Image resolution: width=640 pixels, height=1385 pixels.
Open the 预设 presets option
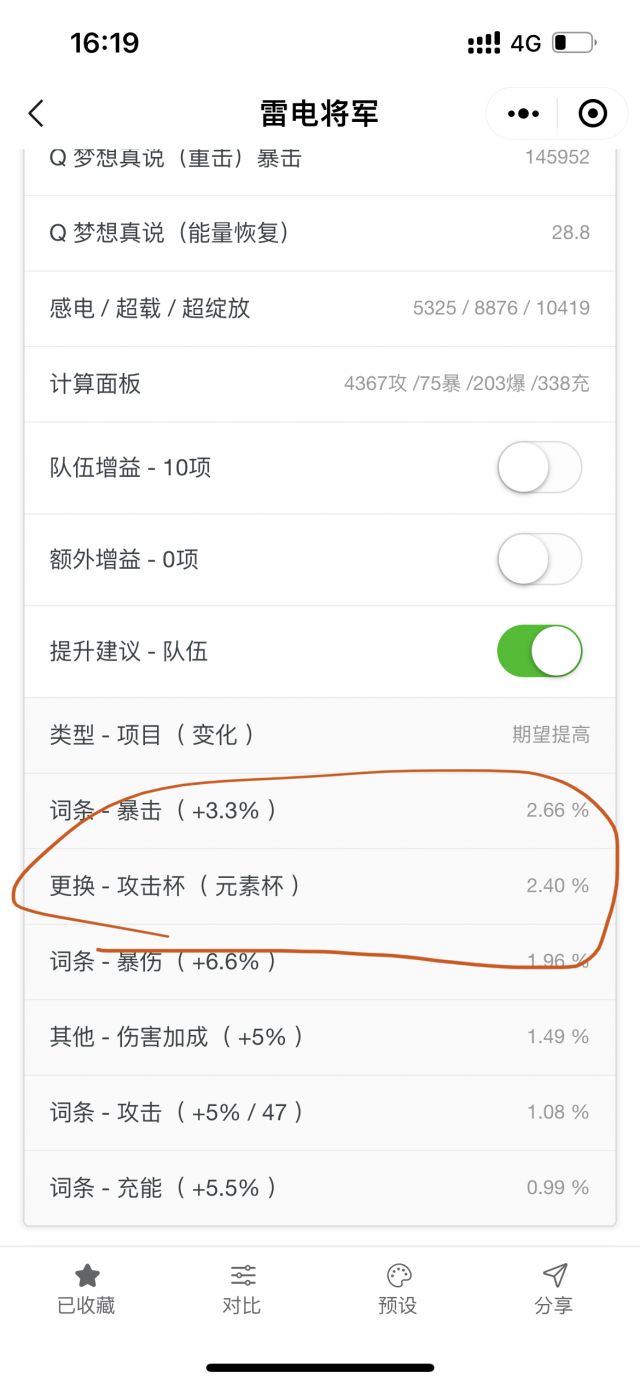(398, 1288)
